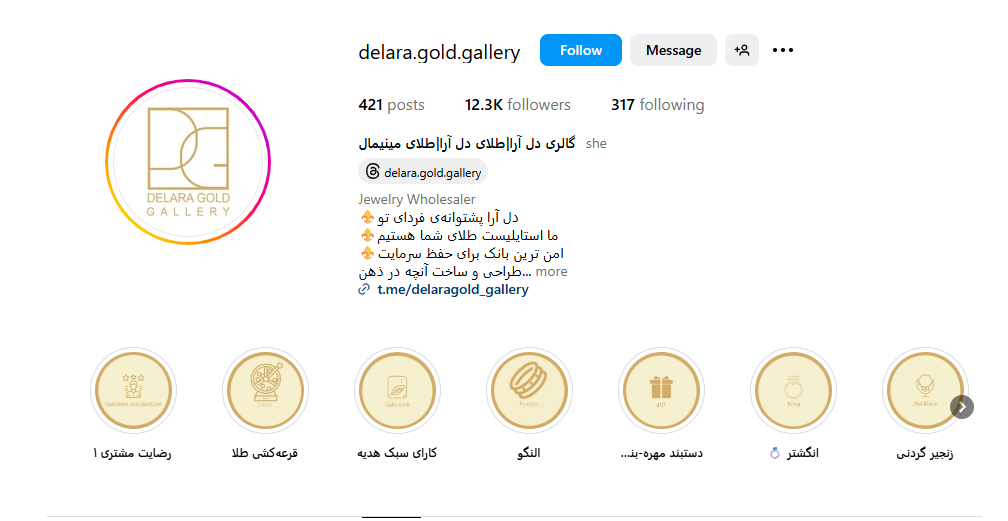Follow the delara.gold.gallery account

(x=580, y=50)
